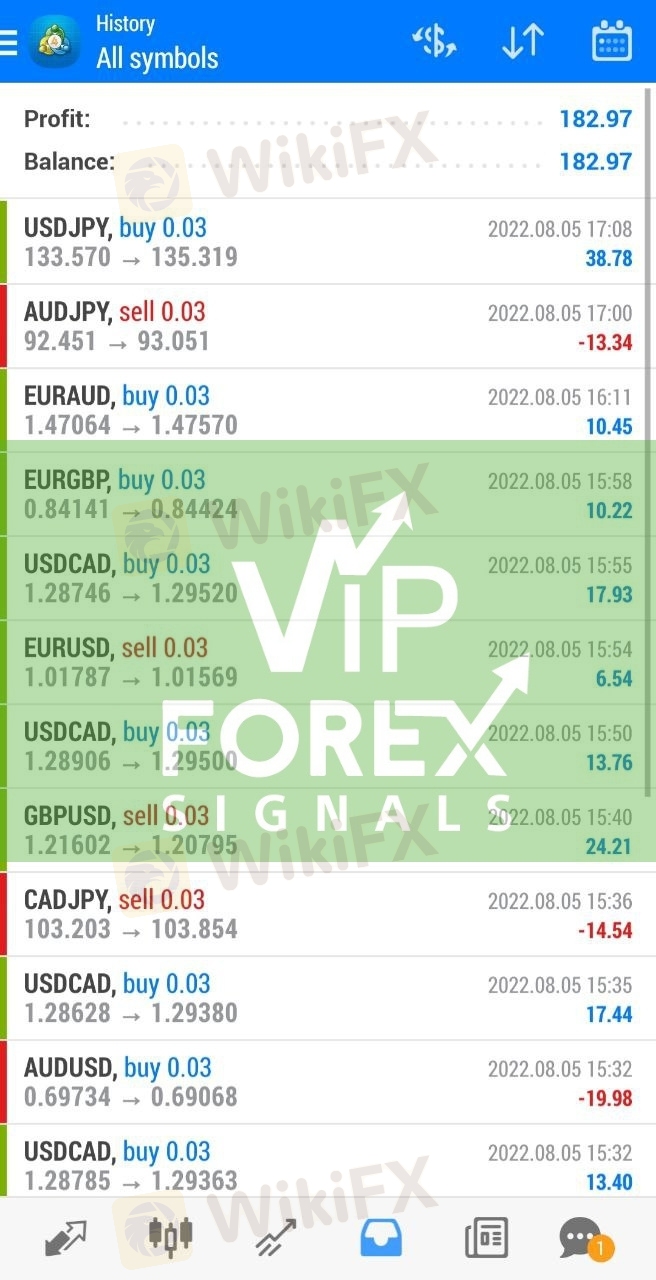
Task: Open the GBPUSD sell trade details
Action: 328,830
